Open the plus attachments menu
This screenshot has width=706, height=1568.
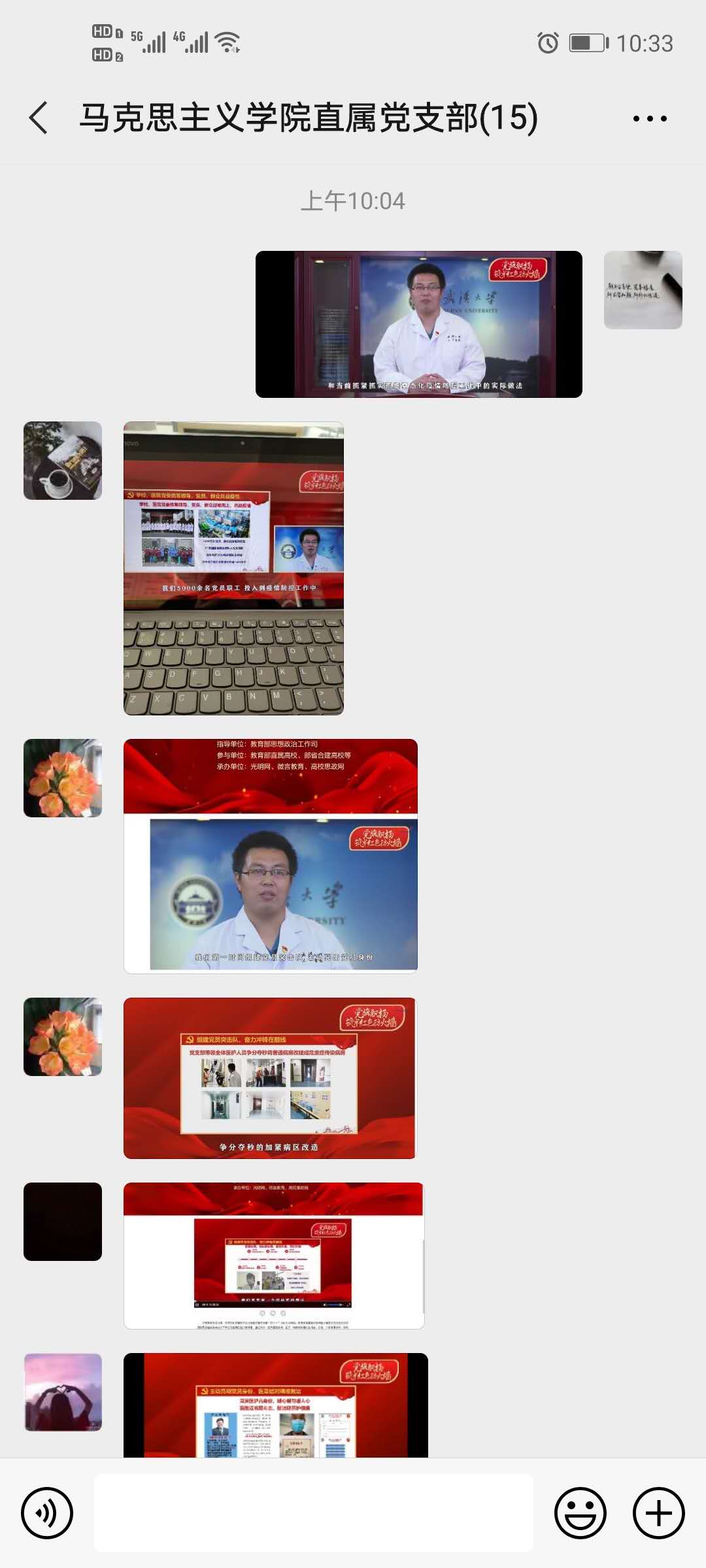pyautogui.click(x=658, y=1512)
